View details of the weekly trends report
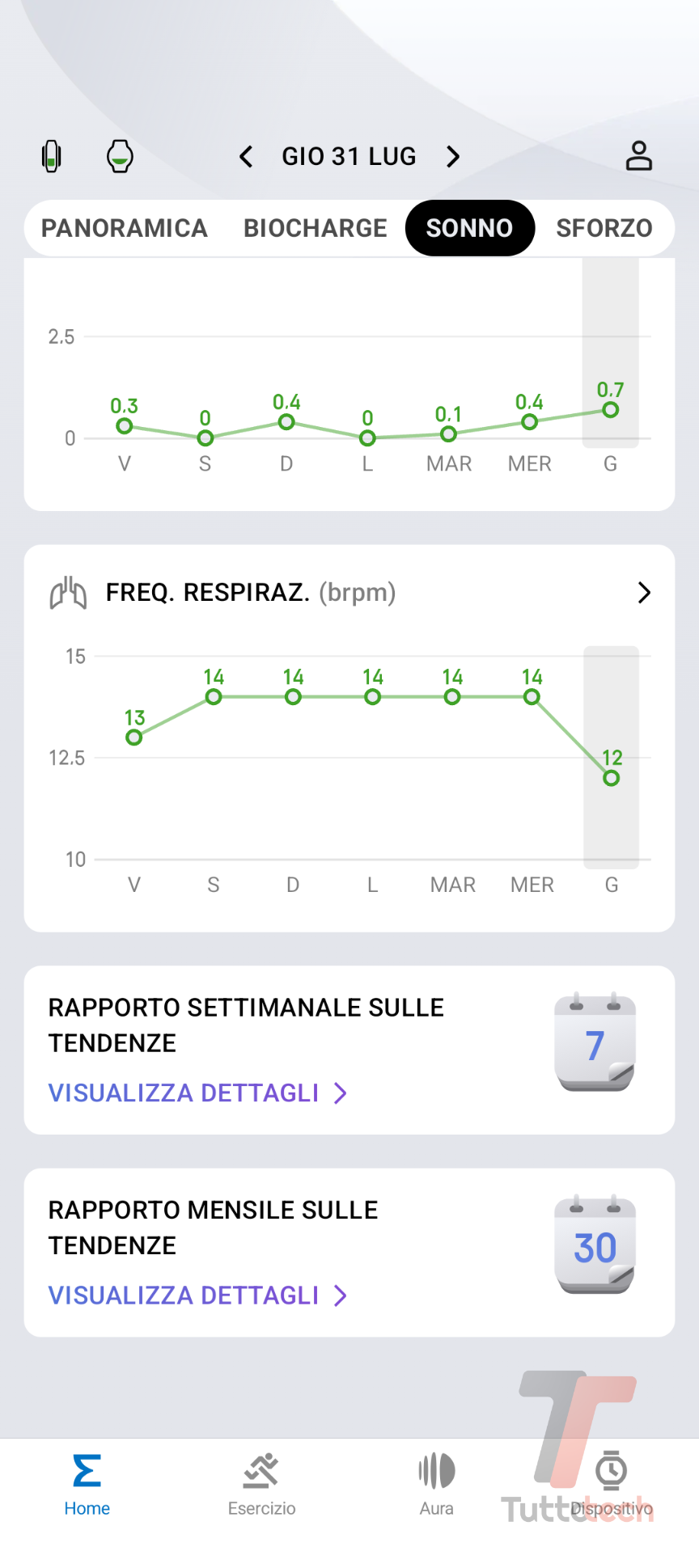Viewport: 699px width, 1568px height. [197, 1093]
